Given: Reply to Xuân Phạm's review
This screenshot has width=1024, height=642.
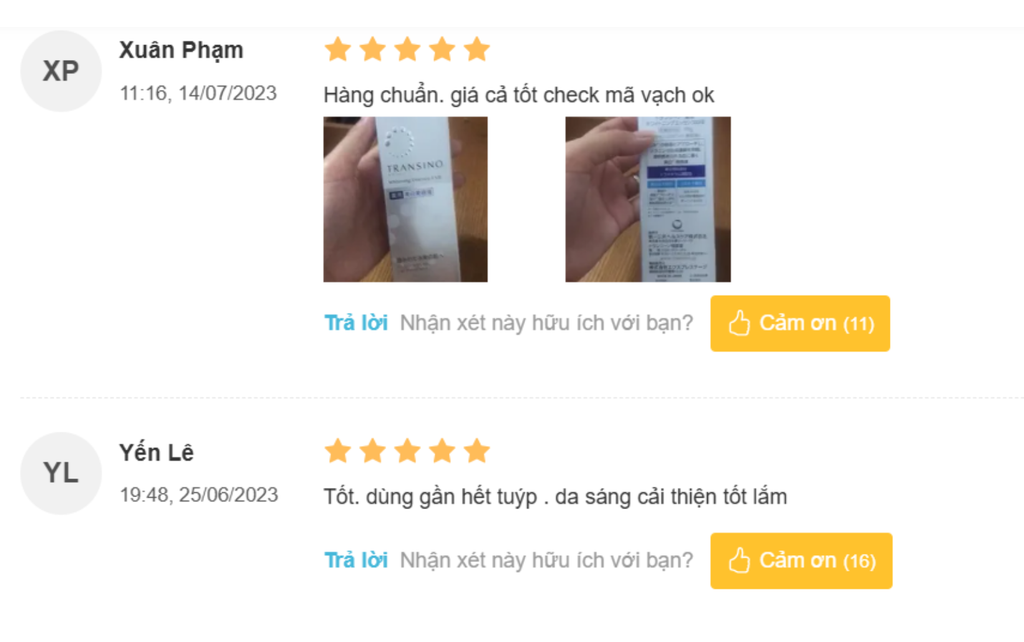Looking at the screenshot, I should pos(356,323).
